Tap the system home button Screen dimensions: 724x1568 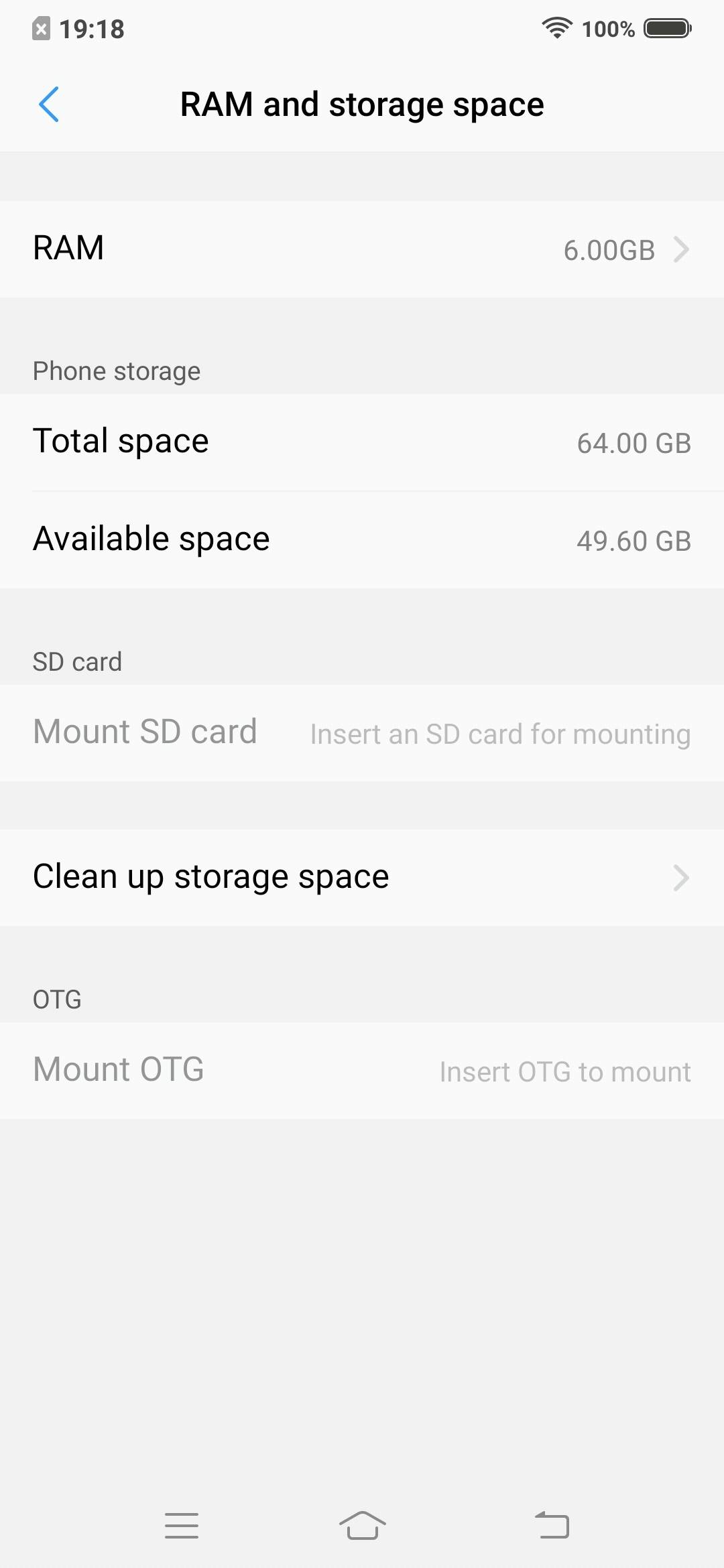tap(362, 1526)
